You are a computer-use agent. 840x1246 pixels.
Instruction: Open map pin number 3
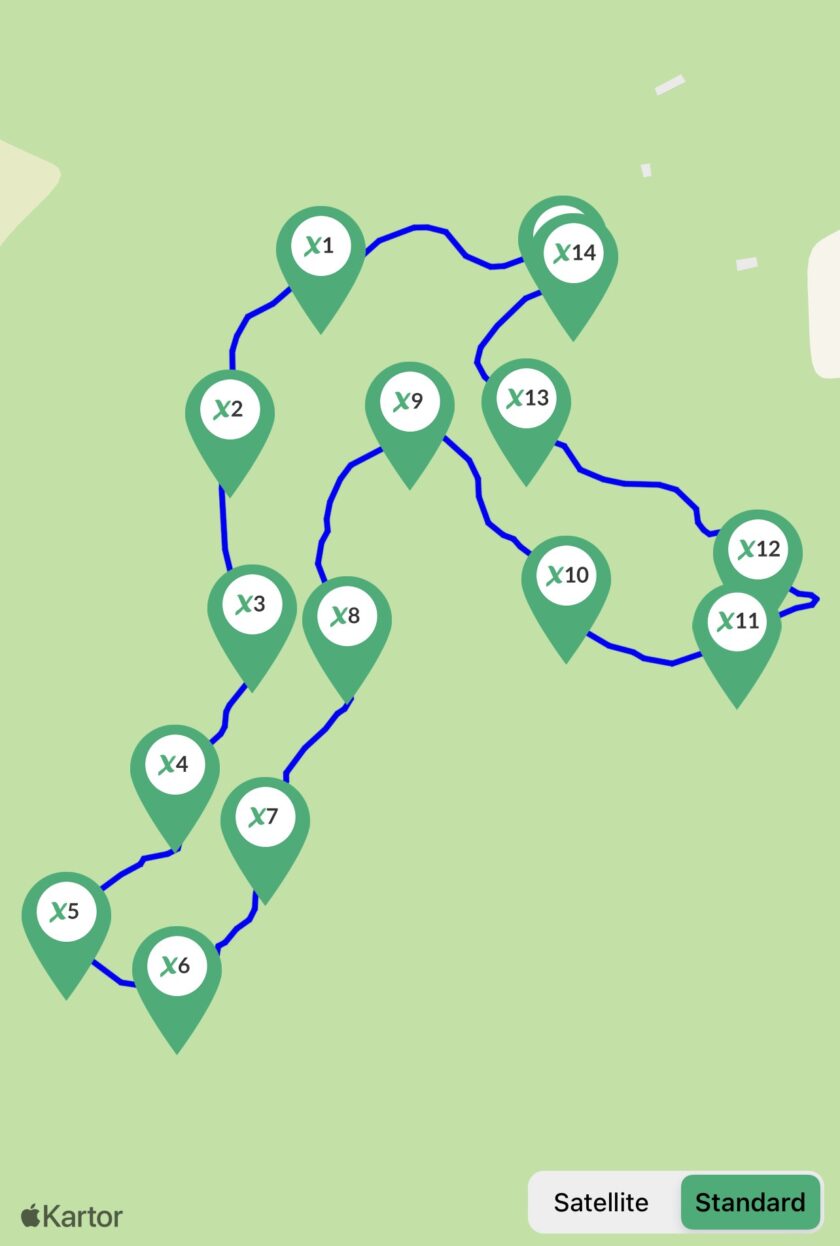[251, 604]
